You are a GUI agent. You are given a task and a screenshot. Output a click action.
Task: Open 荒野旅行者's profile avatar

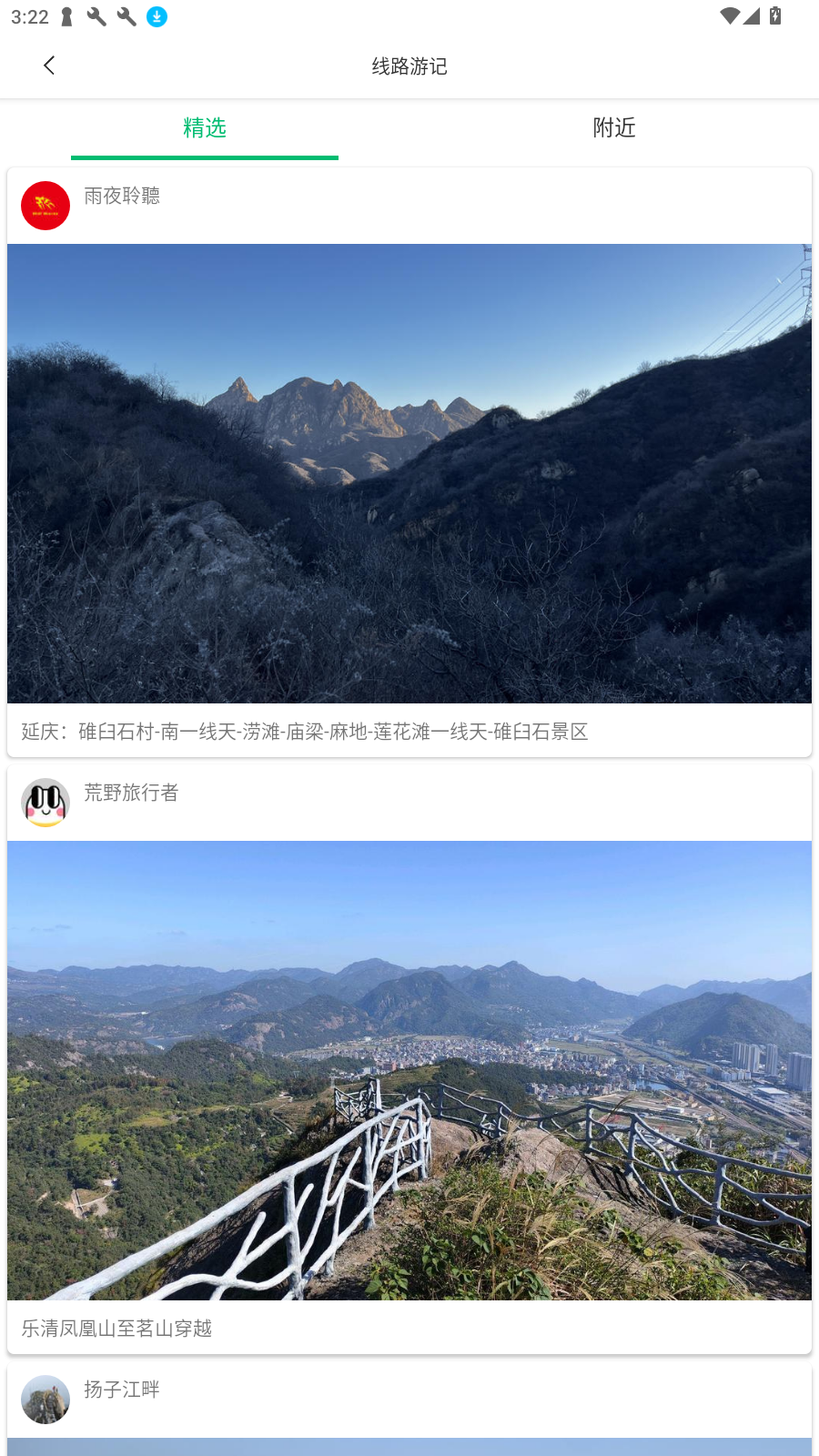click(x=45, y=803)
